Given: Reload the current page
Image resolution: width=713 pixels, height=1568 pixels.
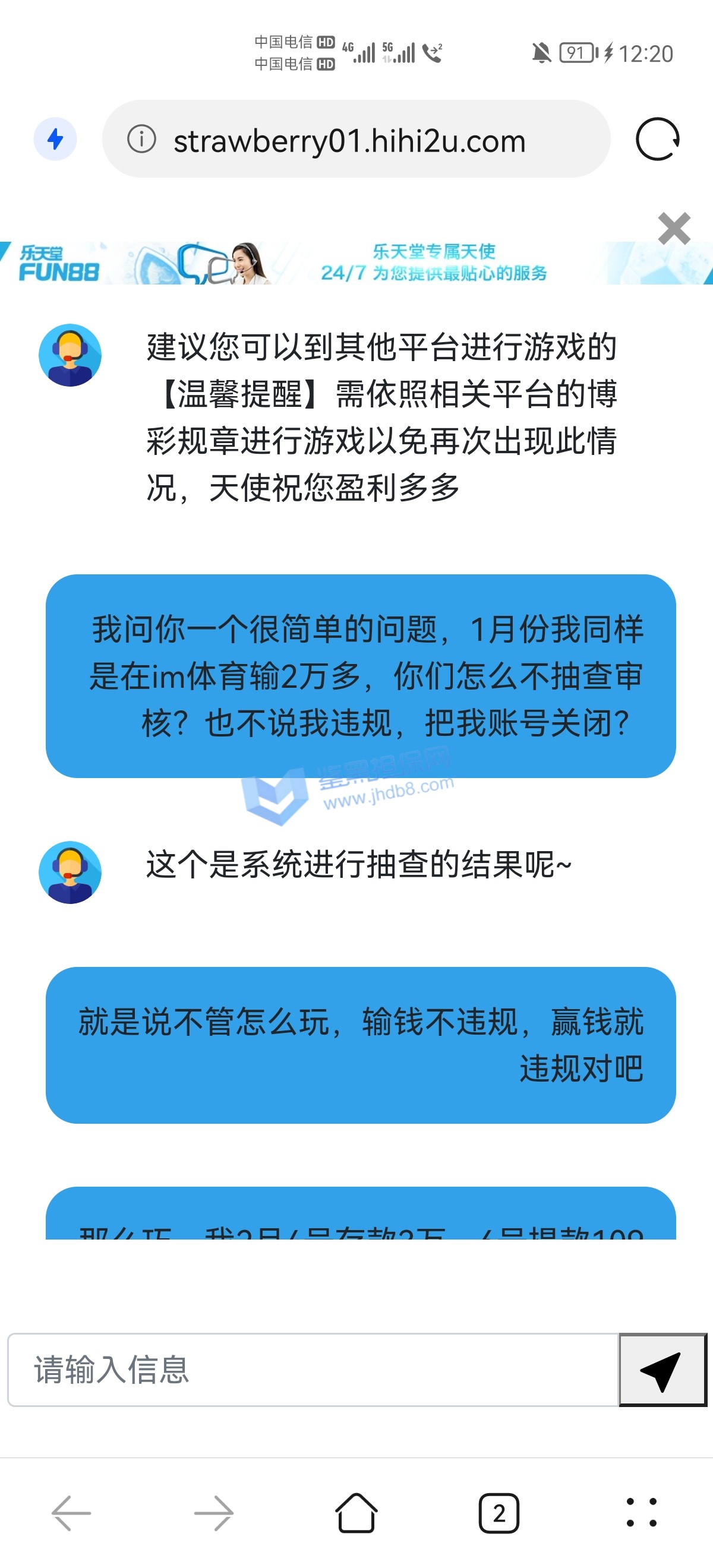Looking at the screenshot, I should pos(657,140).
